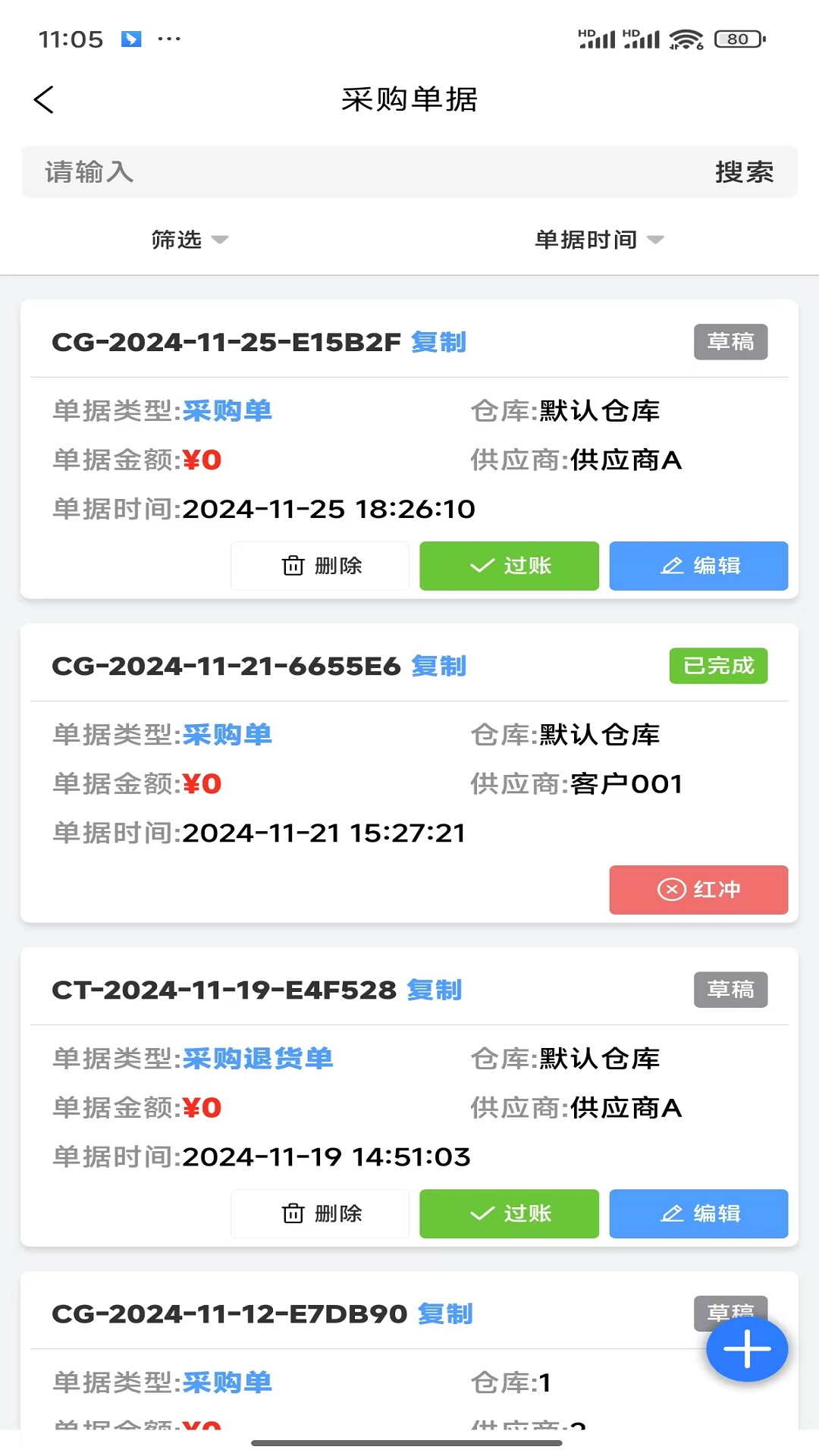Viewport: 819px width, 1456px height.
Task: Copy order number CG-2024-11-12-E7DB90
Action: (445, 1313)
